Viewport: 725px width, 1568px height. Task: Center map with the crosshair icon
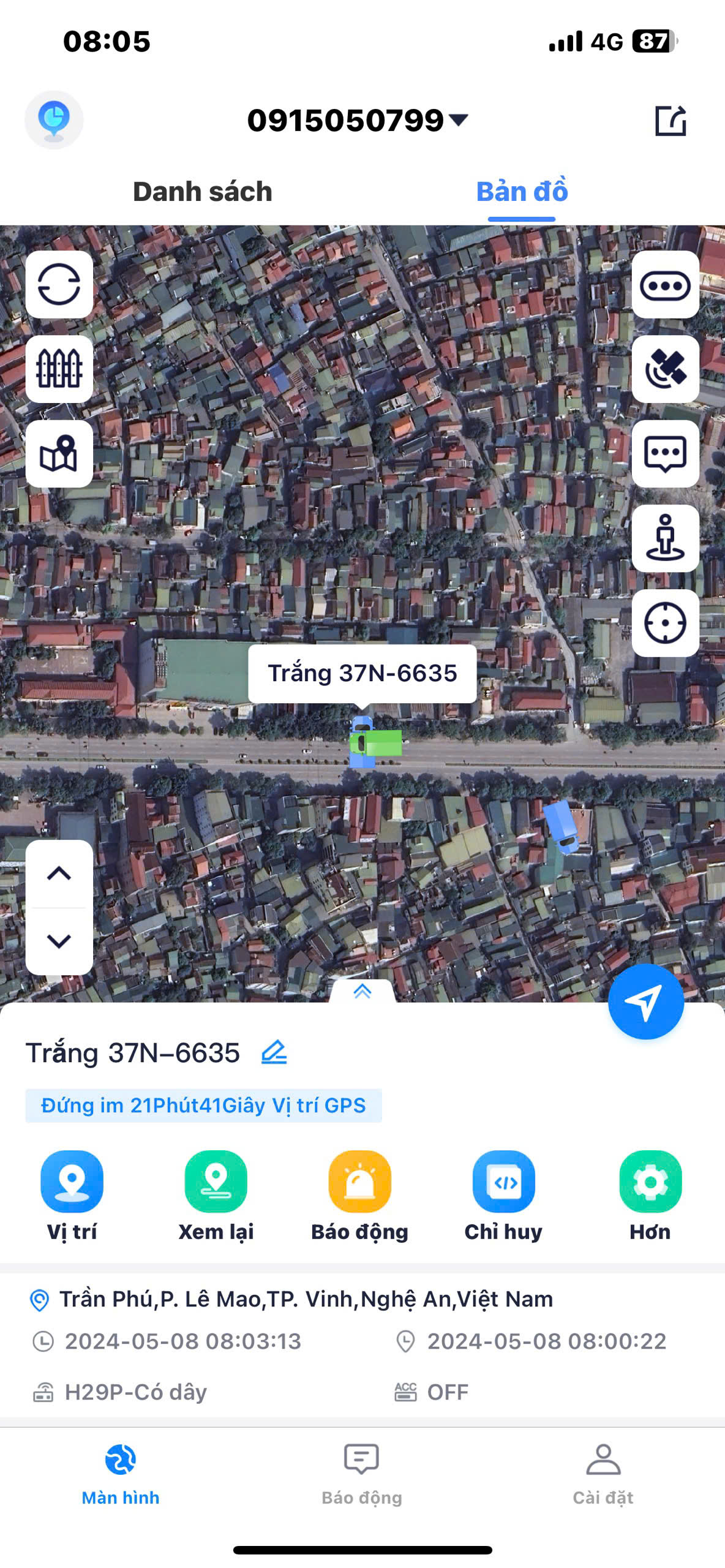666,624
